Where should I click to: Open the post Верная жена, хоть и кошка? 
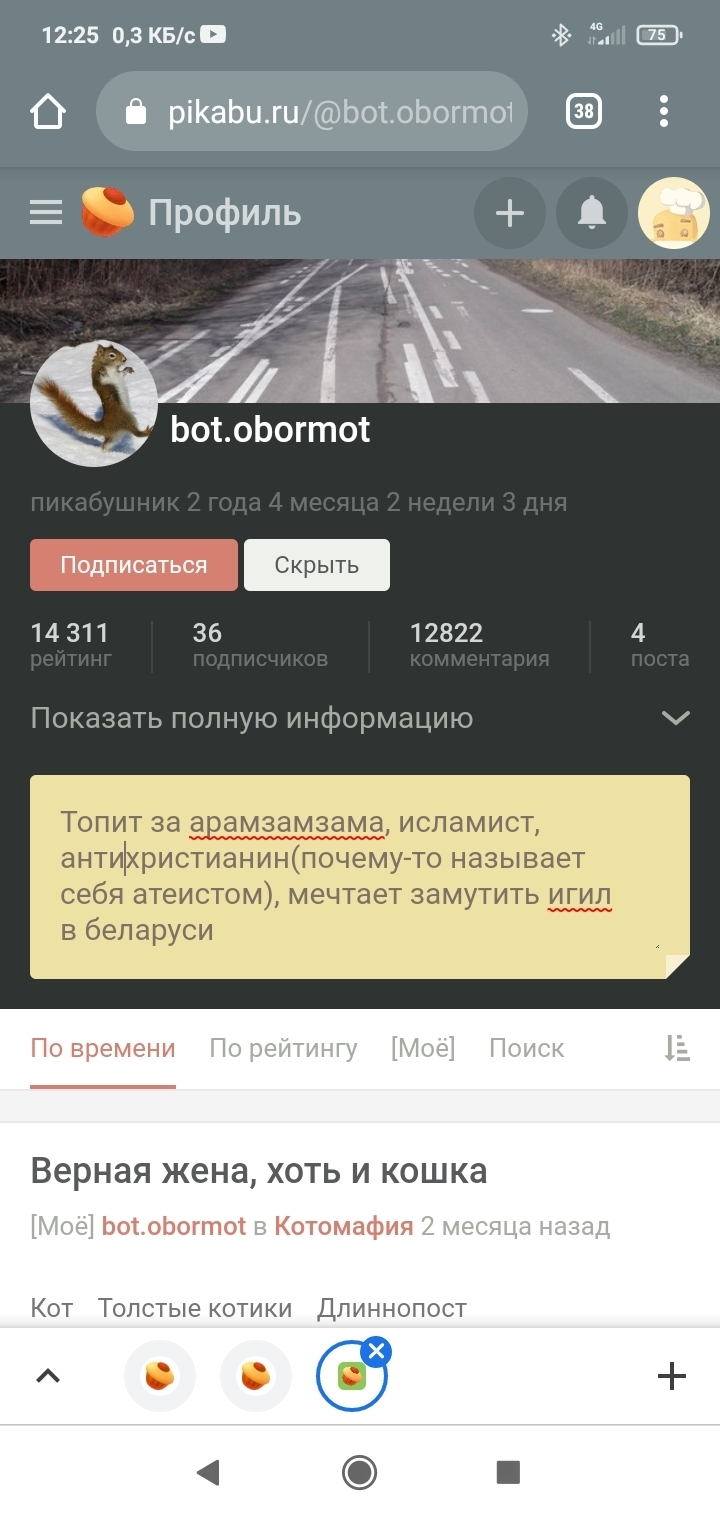(259, 1170)
